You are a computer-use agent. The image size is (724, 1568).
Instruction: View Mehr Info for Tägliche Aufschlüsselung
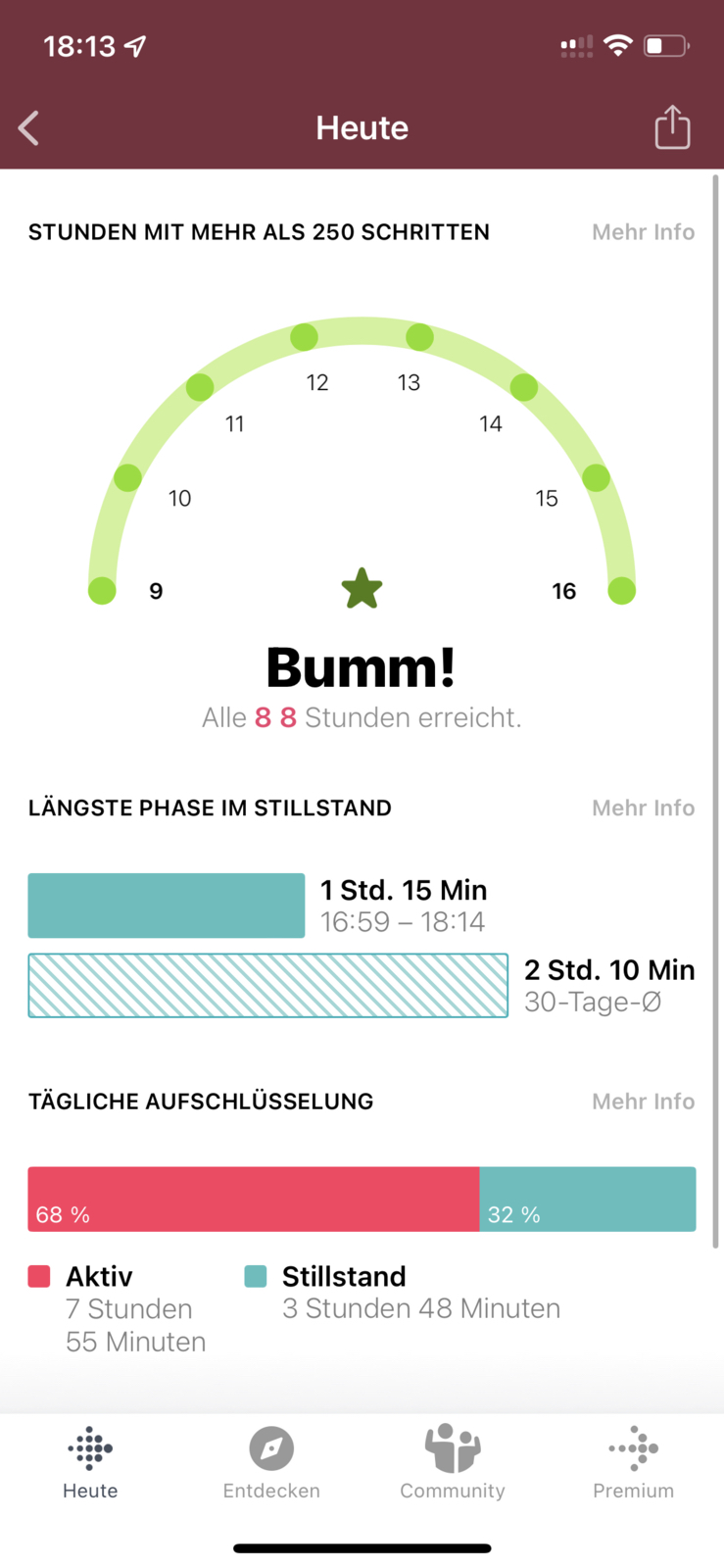click(x=643, y=1102)
